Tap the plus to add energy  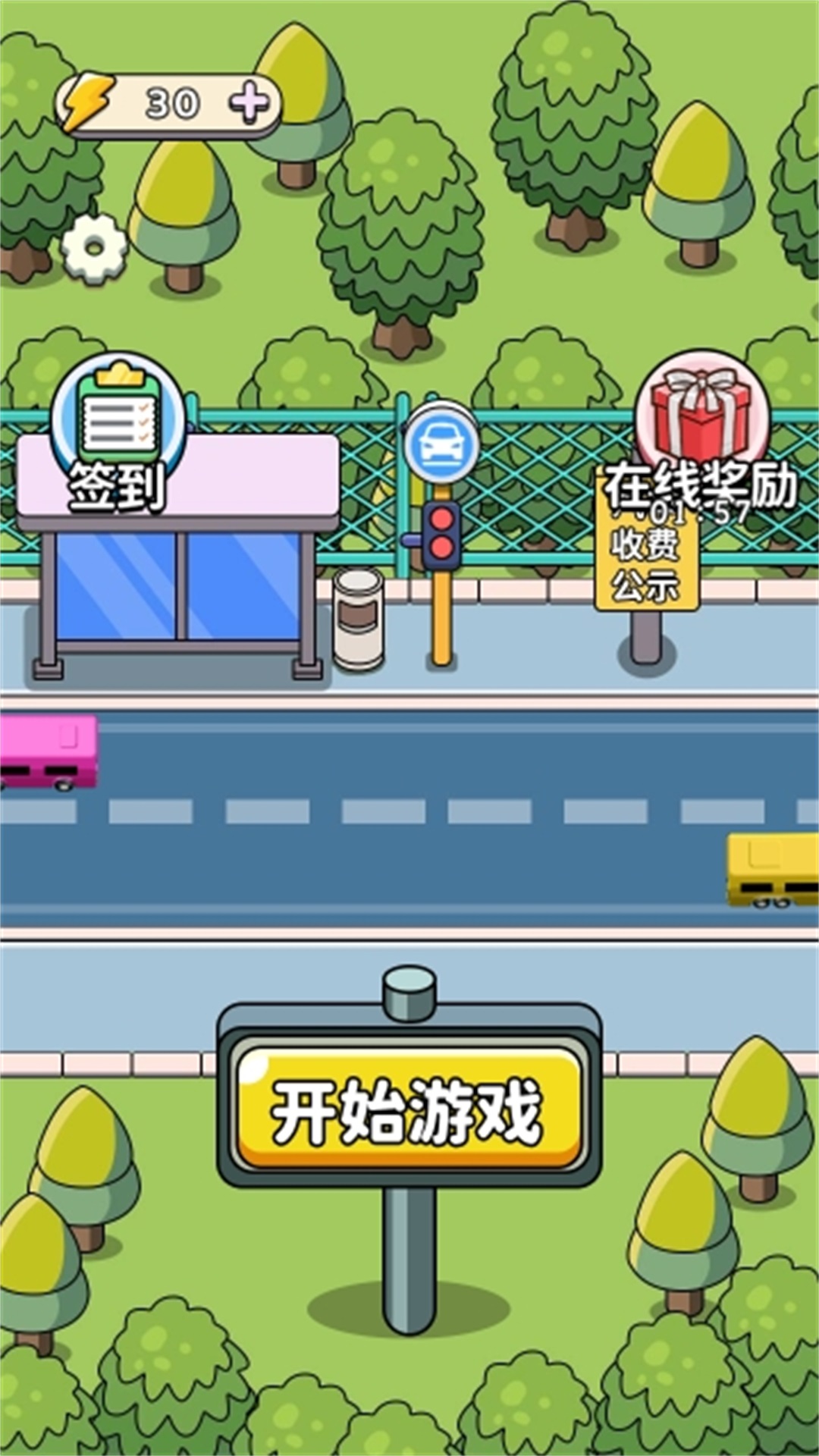[x=251, y=104]
